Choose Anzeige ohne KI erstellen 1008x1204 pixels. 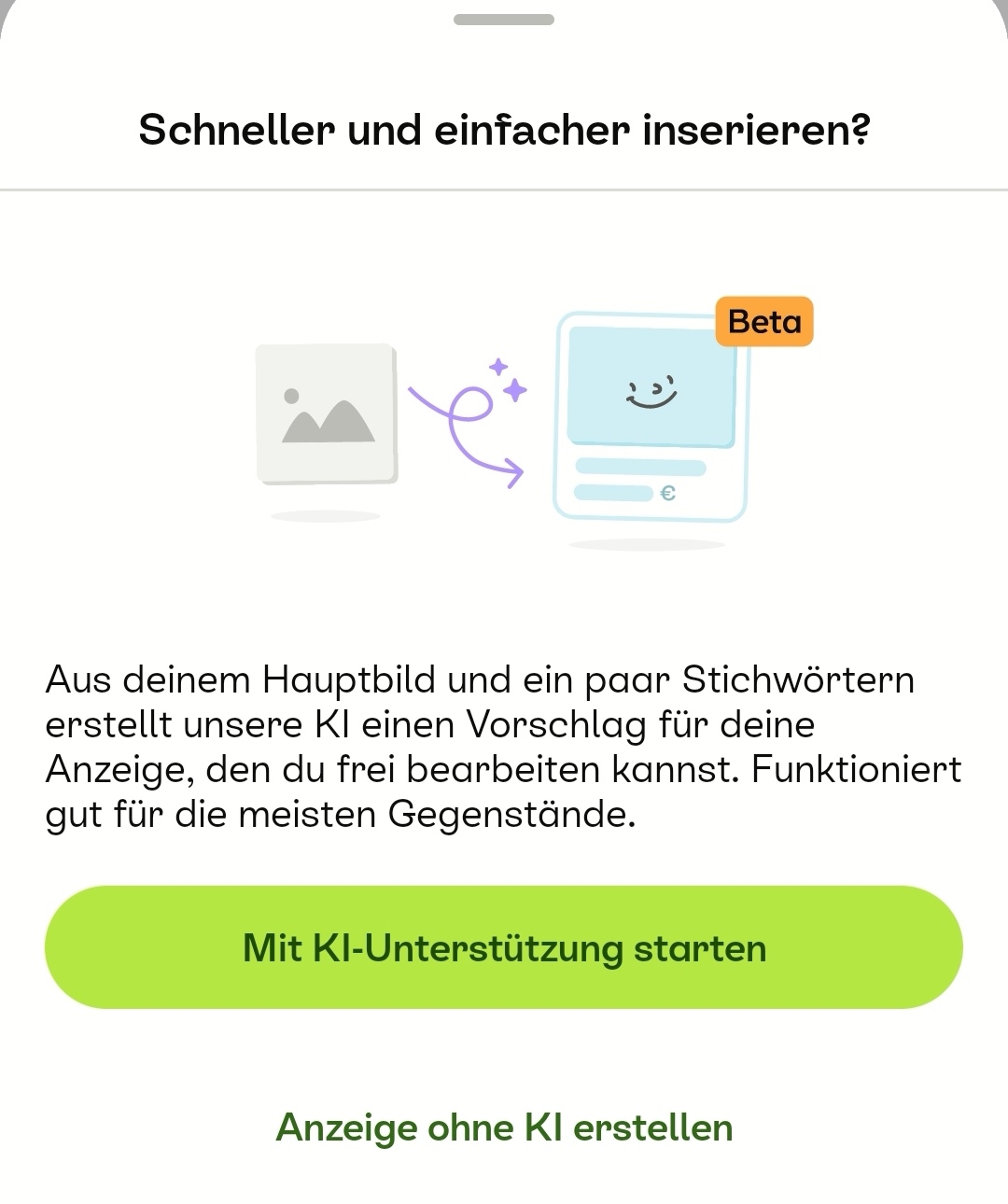pyautogui.click(x=504, y=1127)
